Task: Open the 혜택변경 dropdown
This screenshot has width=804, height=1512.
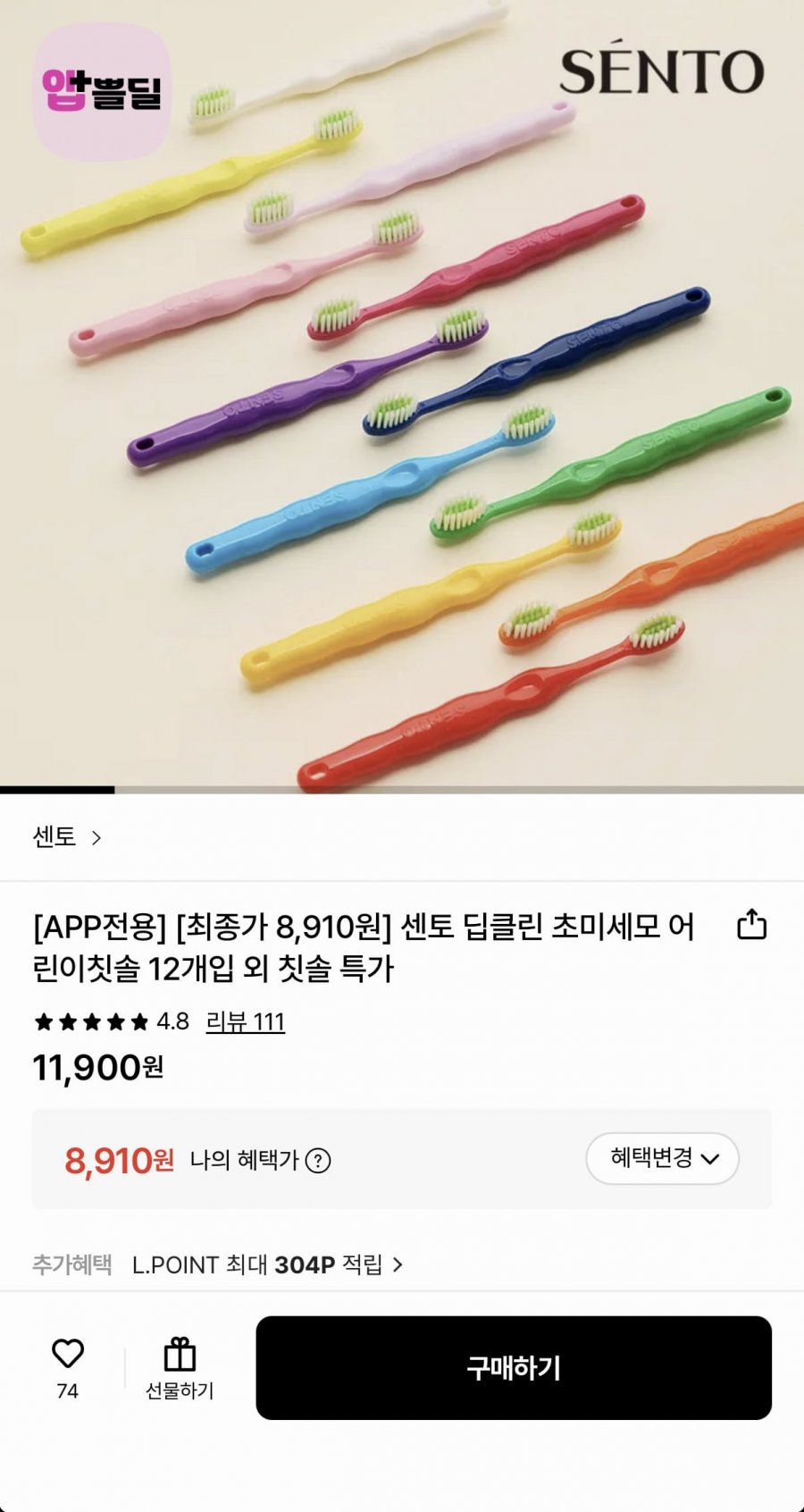Action: 662,1157
